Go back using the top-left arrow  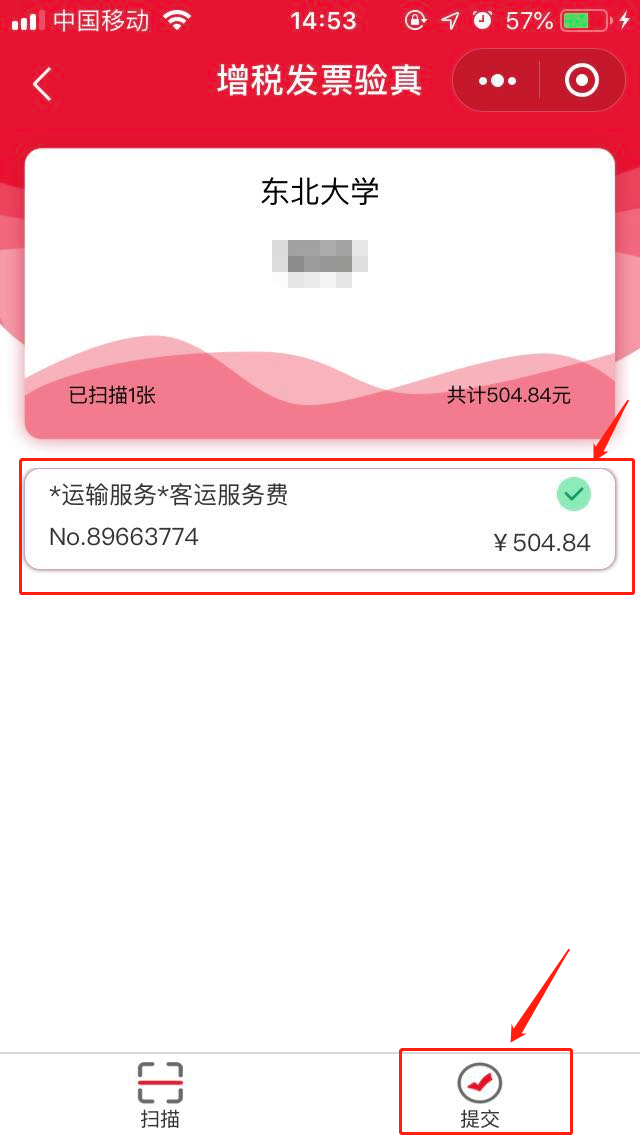[42, 84]
